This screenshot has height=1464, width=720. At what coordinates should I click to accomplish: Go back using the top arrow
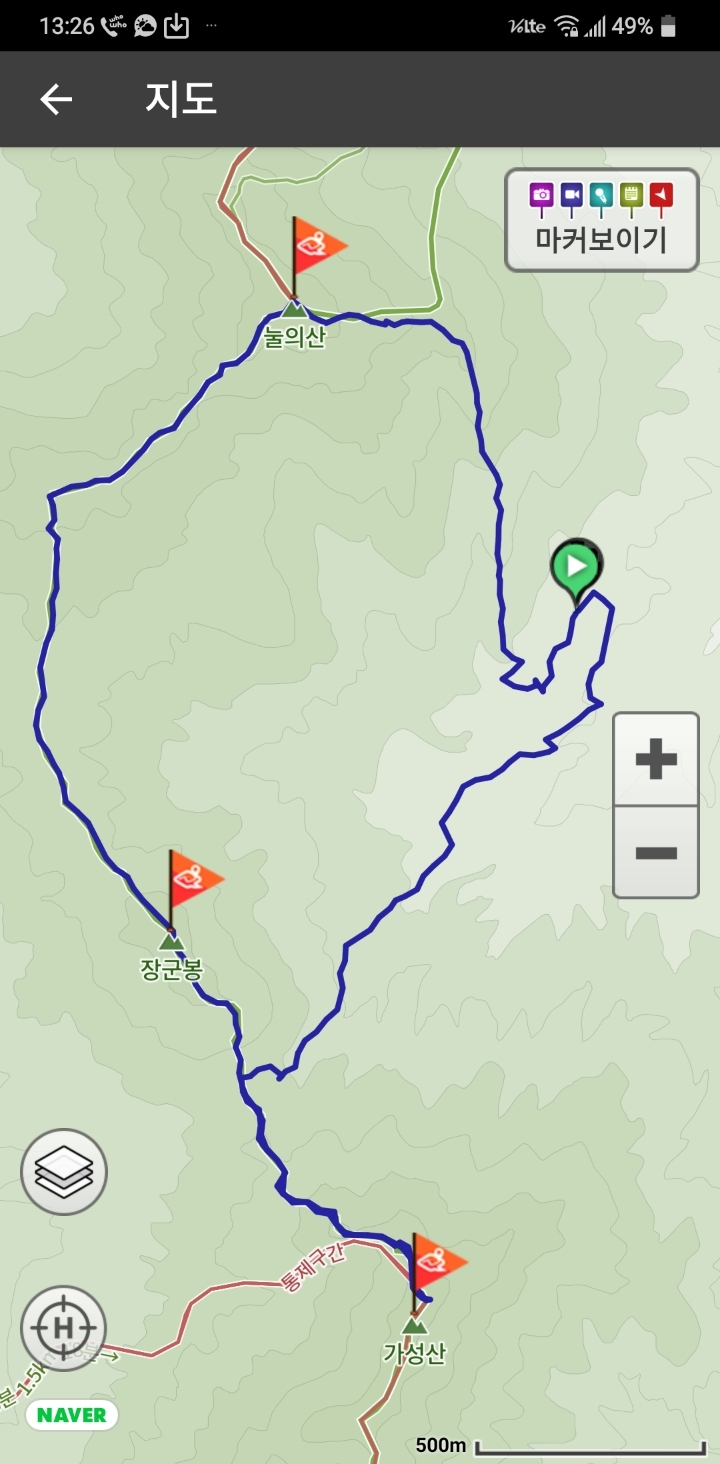(x=56, y=99)
